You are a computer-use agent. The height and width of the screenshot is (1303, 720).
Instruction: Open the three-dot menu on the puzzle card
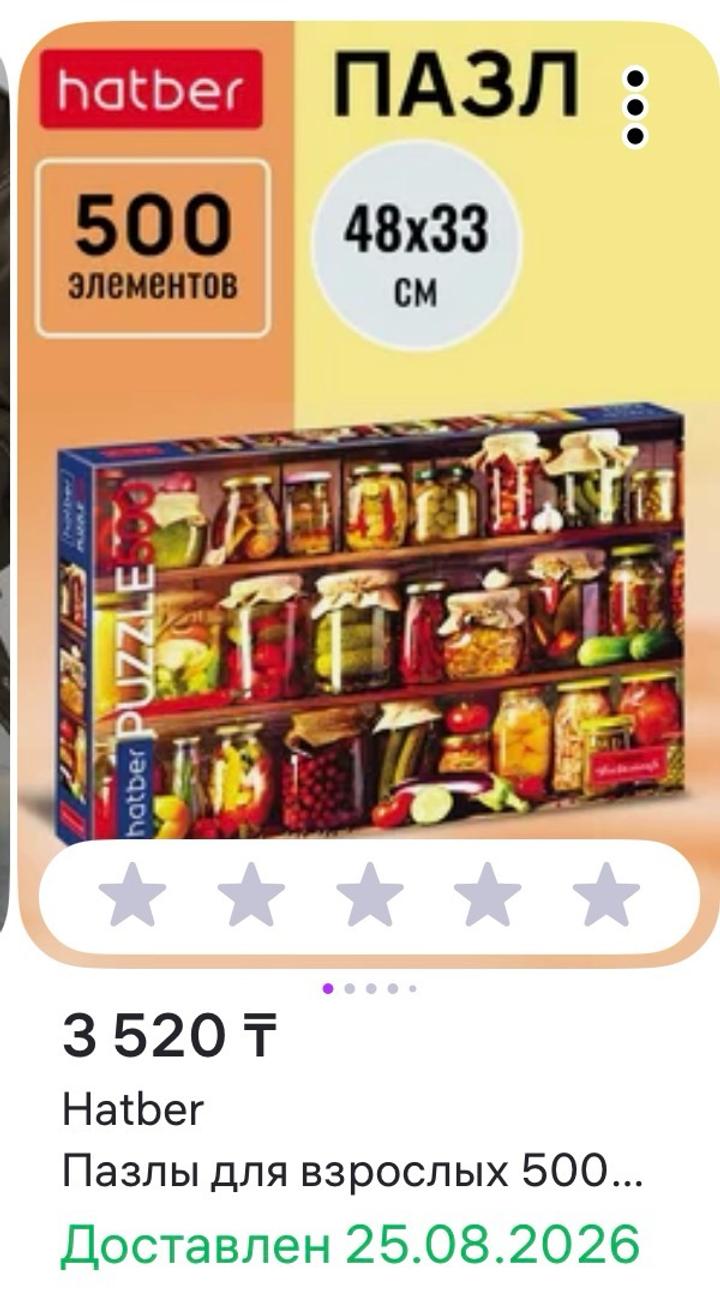coord(636,106)
